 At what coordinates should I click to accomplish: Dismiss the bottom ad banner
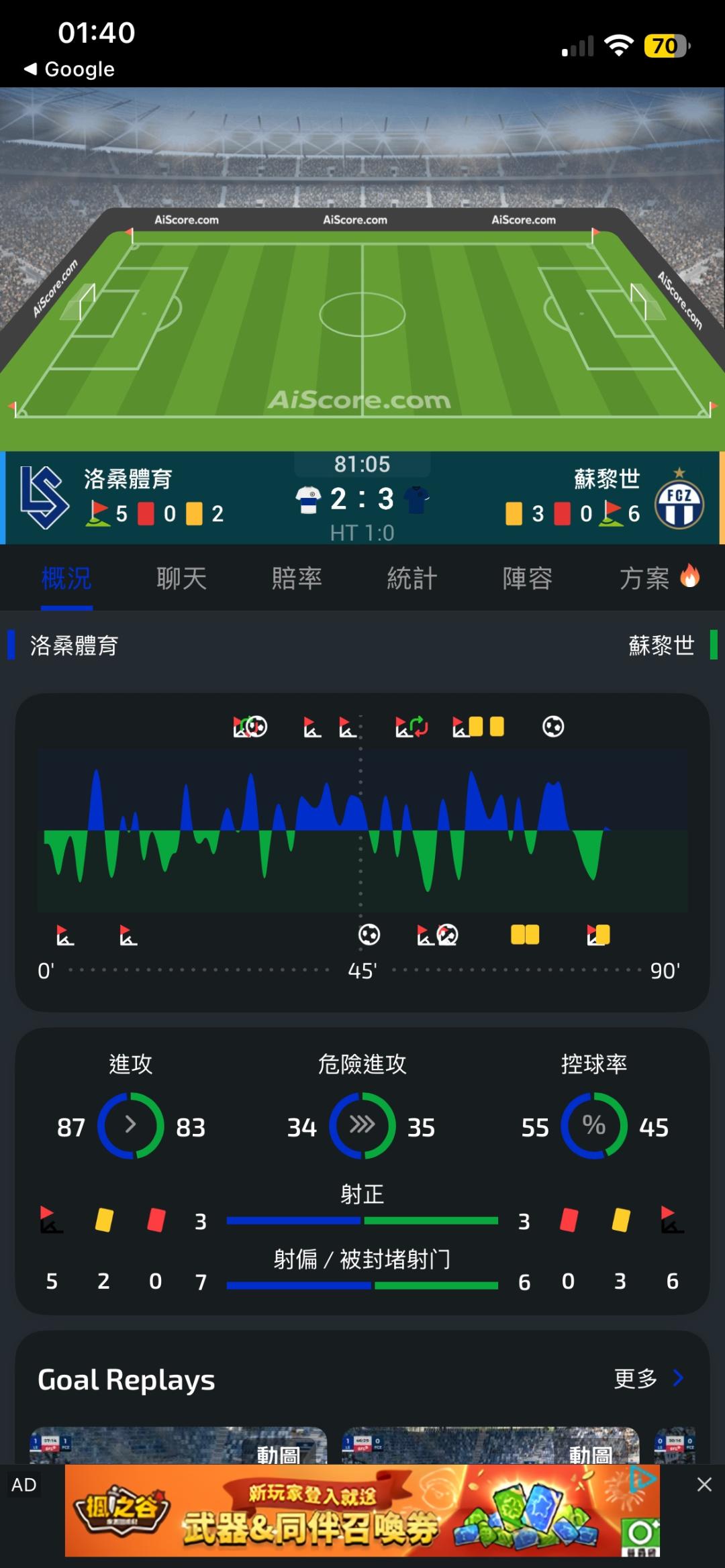coord(704,1484)
